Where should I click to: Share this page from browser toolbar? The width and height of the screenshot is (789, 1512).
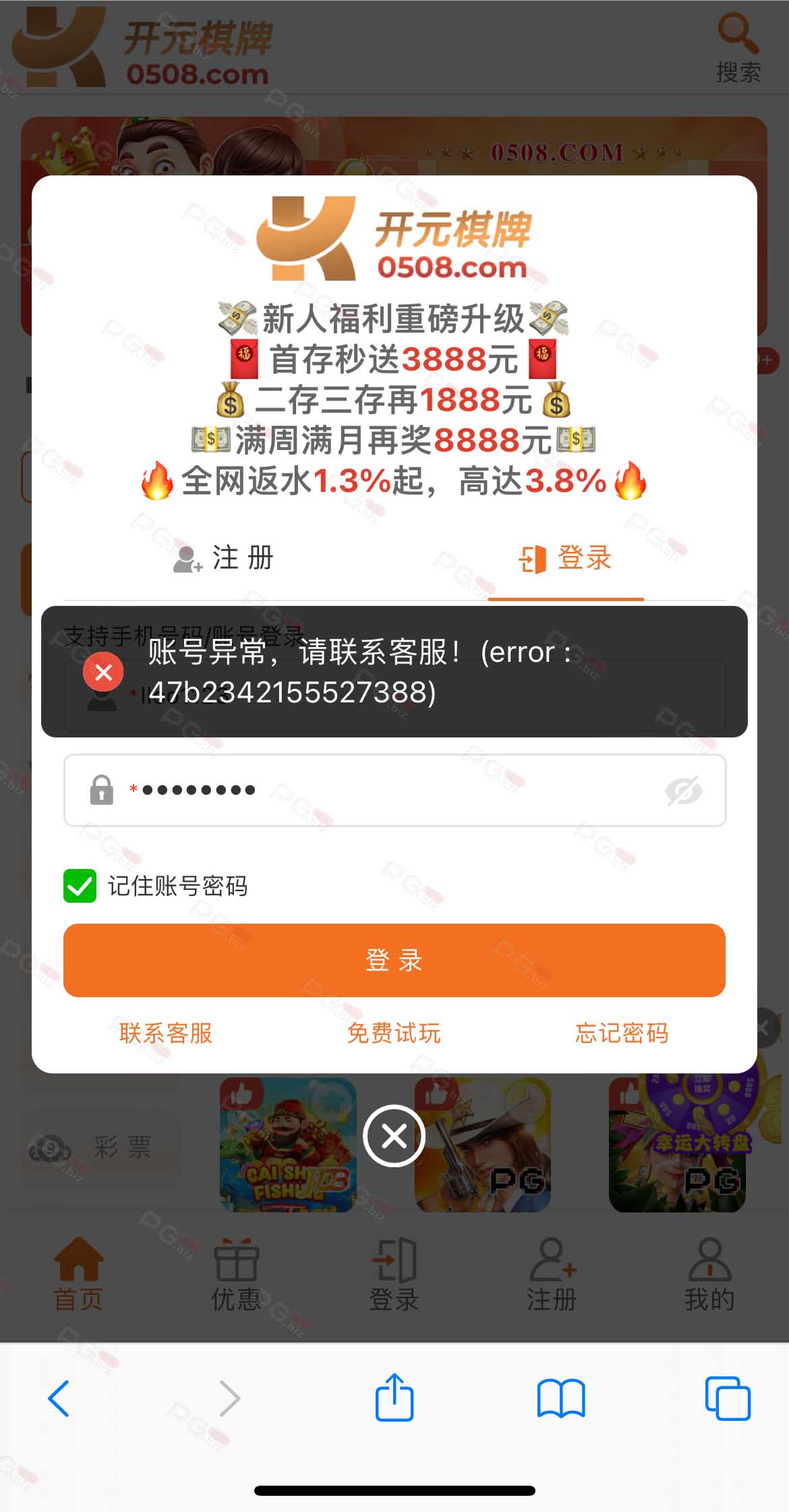pos(394,1397)
